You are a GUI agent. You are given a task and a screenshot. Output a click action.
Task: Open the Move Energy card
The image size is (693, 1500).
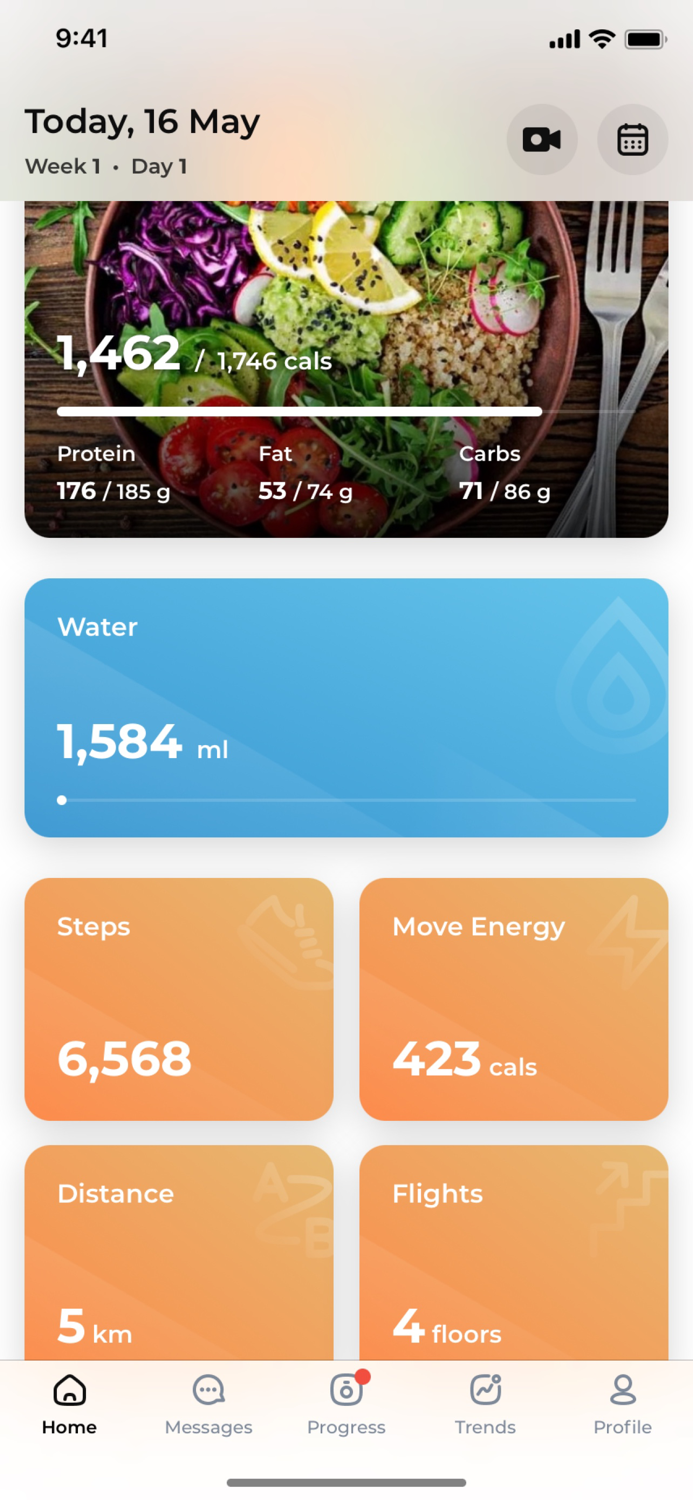[x=513, y=998]
